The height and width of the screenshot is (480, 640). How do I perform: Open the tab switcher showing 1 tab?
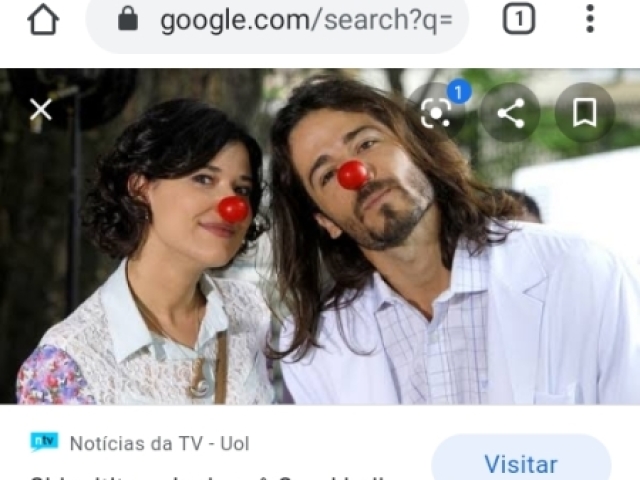pyautogui.click(x=518, y=19)
